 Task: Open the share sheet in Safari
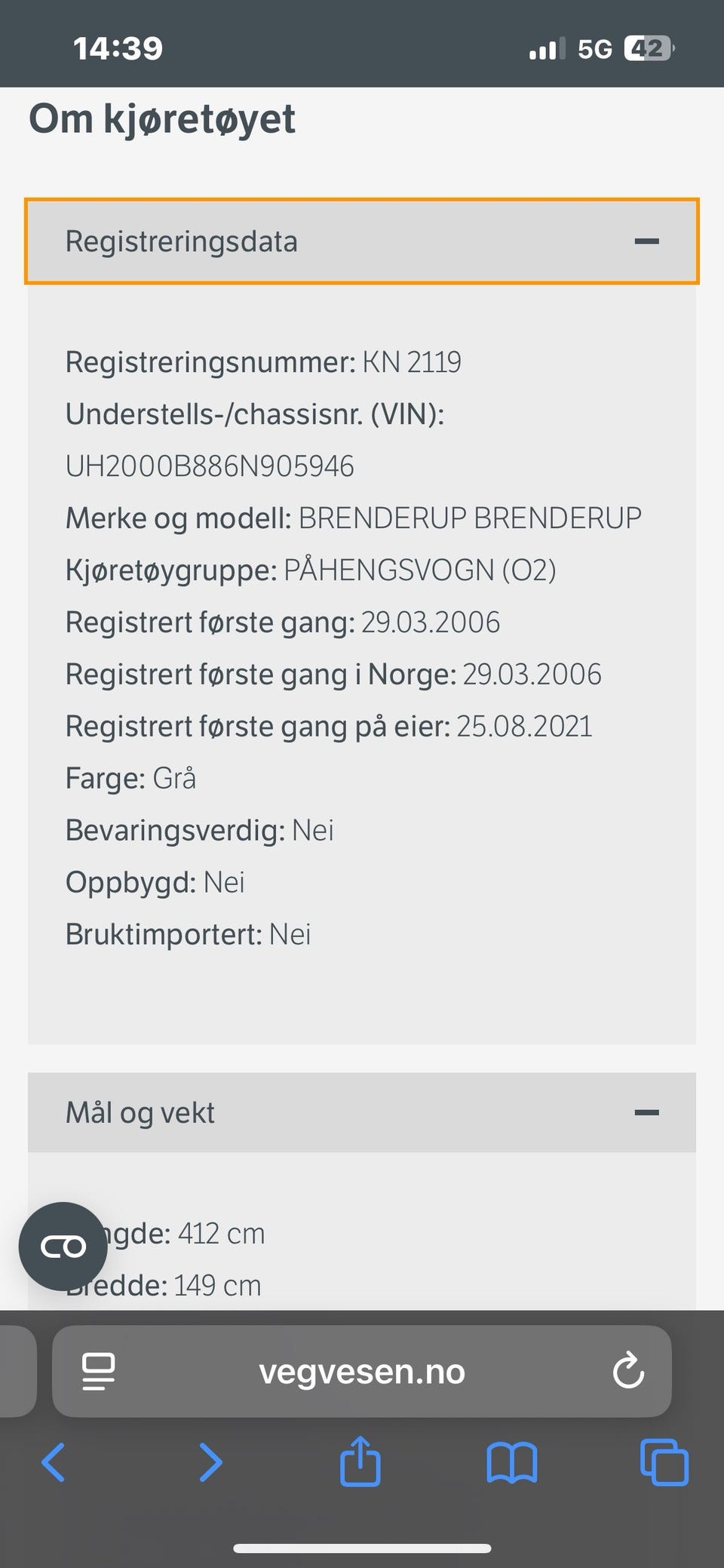click(x=360, y=1462)
